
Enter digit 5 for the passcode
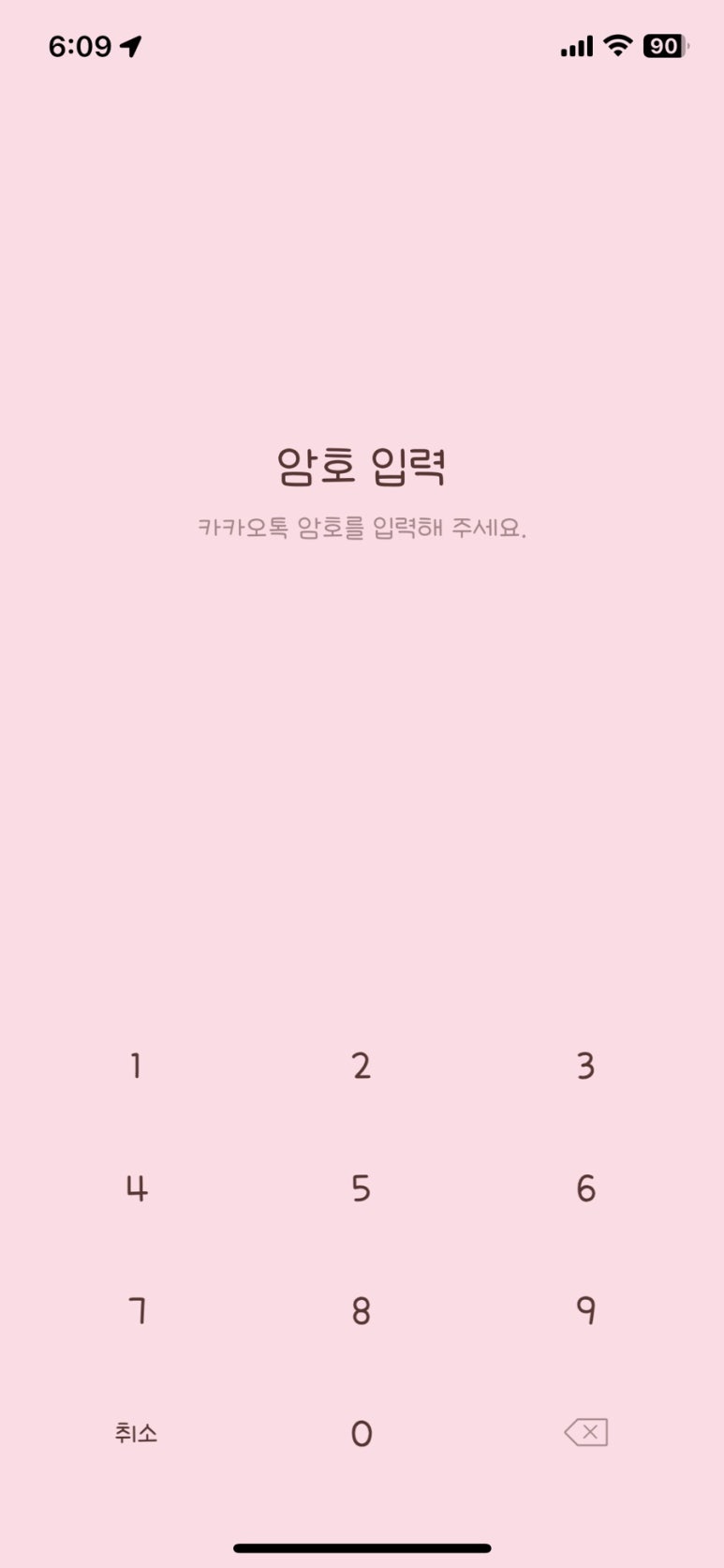tap(362, 1188)
